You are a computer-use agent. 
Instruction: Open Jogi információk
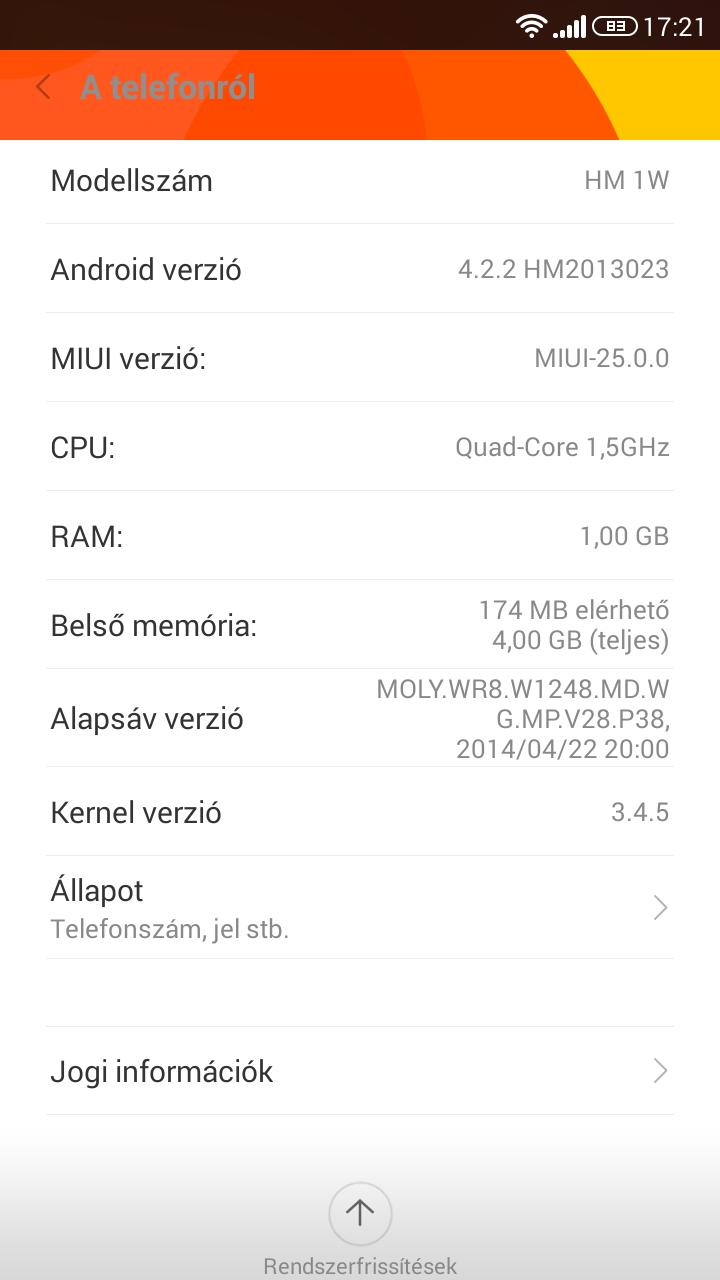click(x=360, y=1071)
